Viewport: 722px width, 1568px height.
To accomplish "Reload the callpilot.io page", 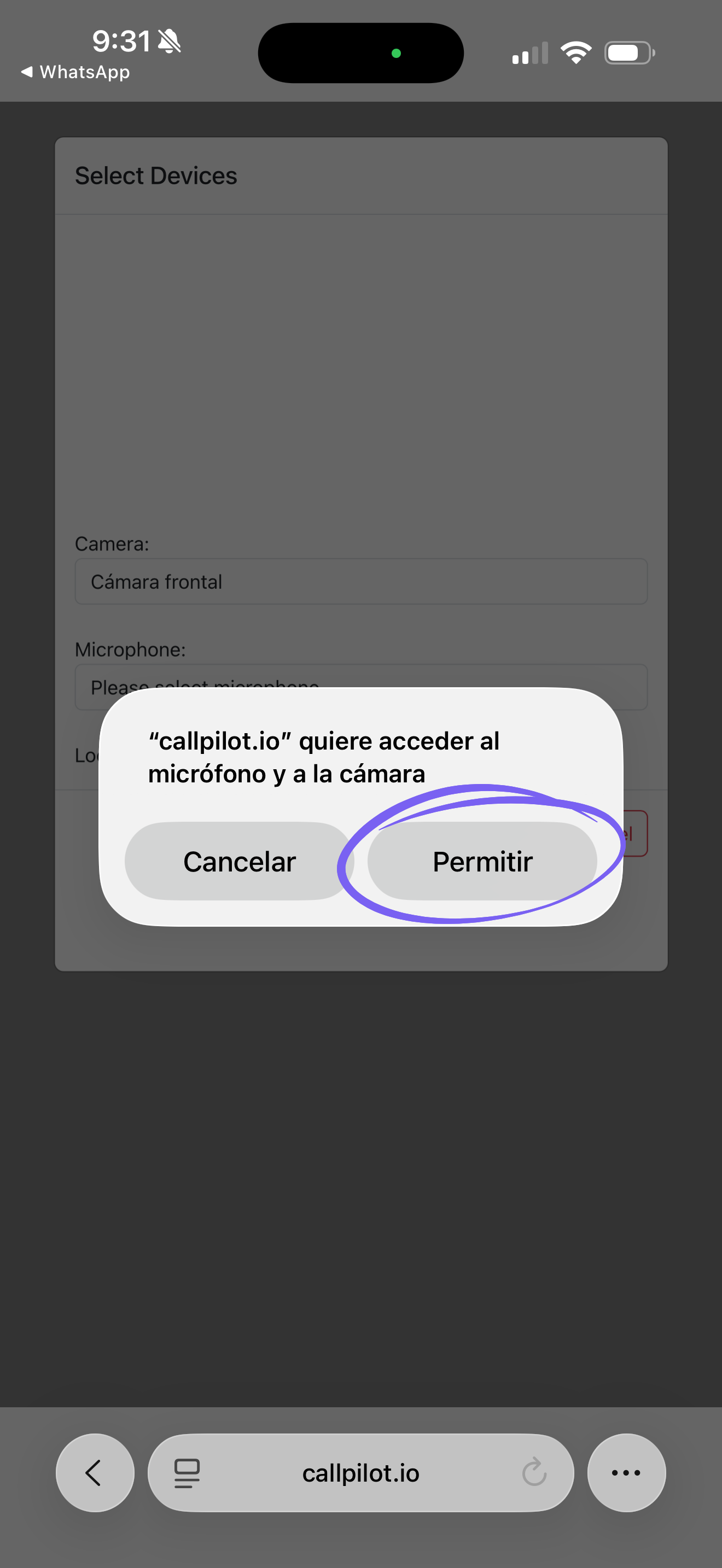I will (534, 1472).
